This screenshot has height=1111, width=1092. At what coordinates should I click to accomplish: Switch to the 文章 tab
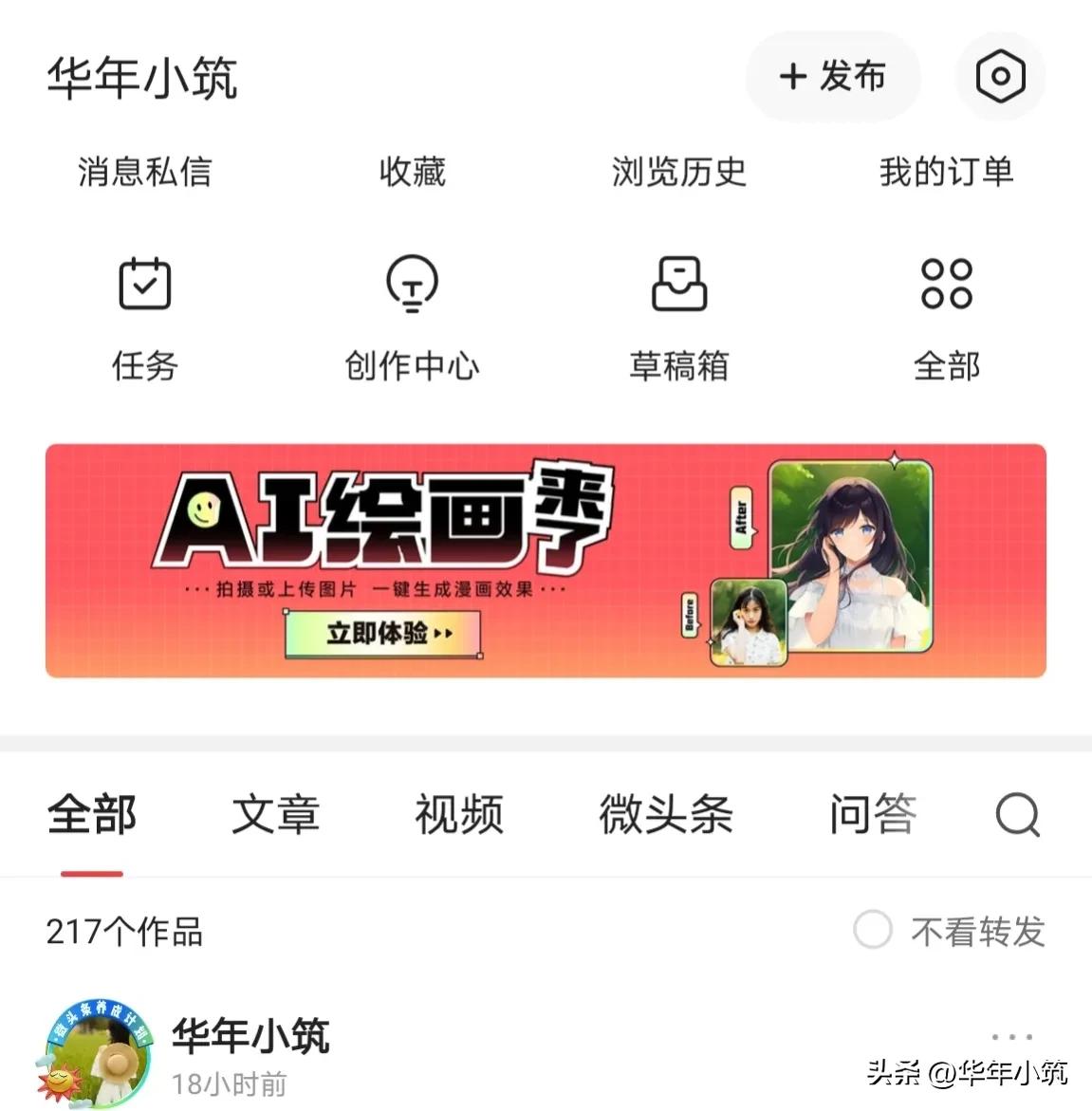(275, 814)
